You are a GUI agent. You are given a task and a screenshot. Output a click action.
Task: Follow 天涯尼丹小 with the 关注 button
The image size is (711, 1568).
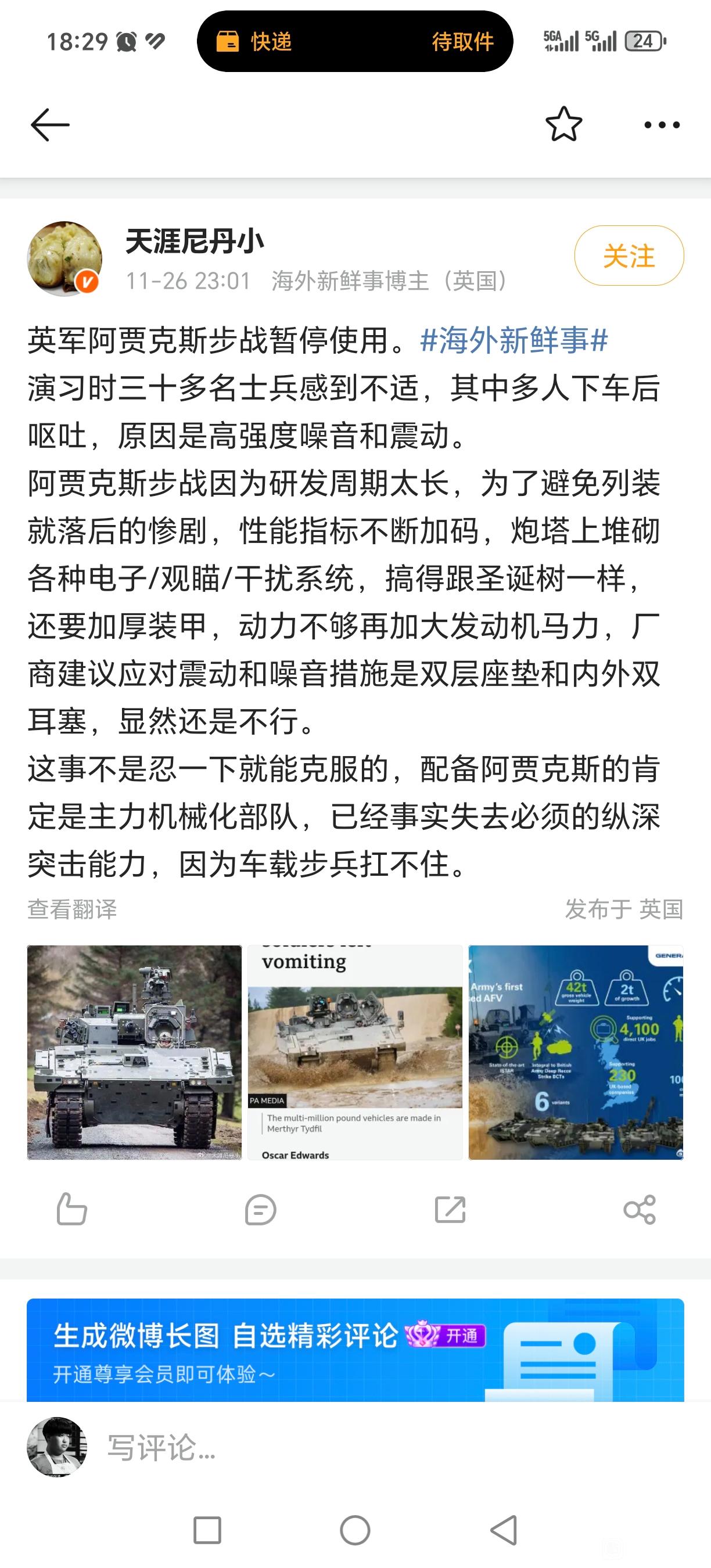pos(628,256)
